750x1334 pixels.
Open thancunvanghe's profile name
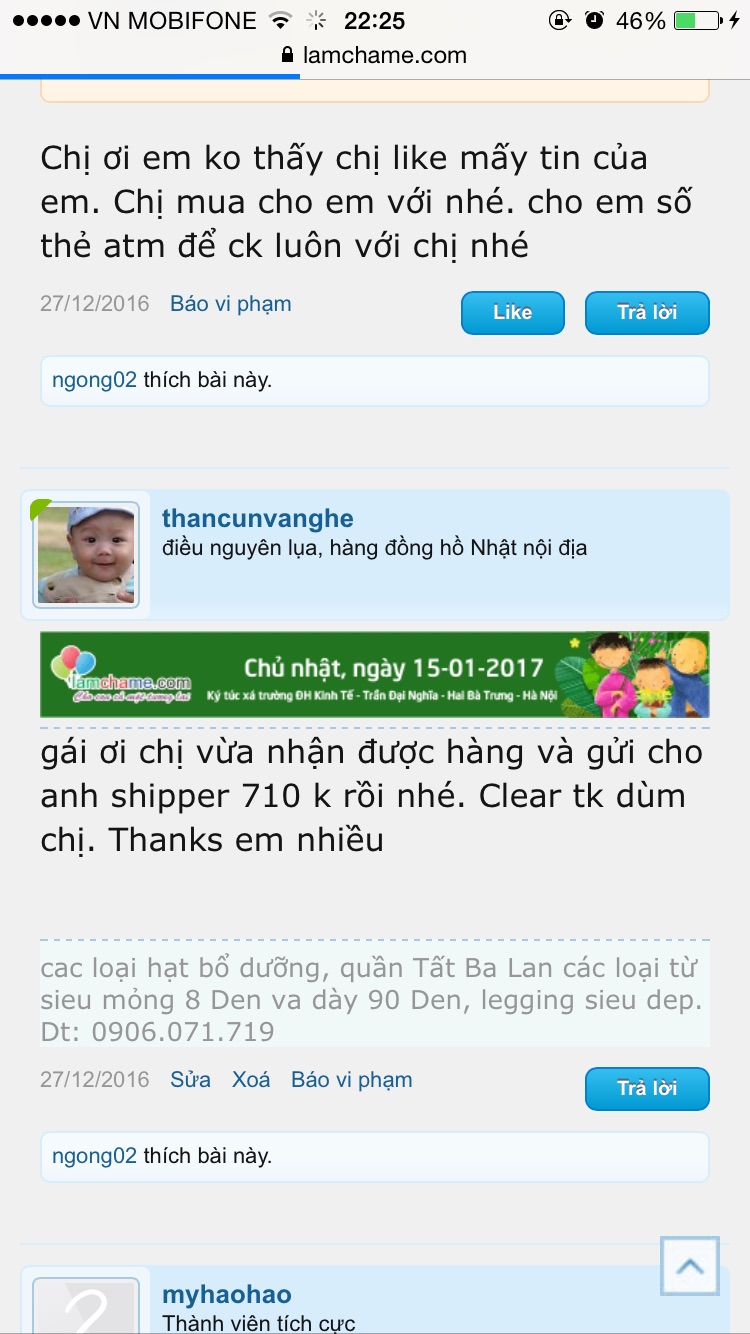tap(258, 518)
